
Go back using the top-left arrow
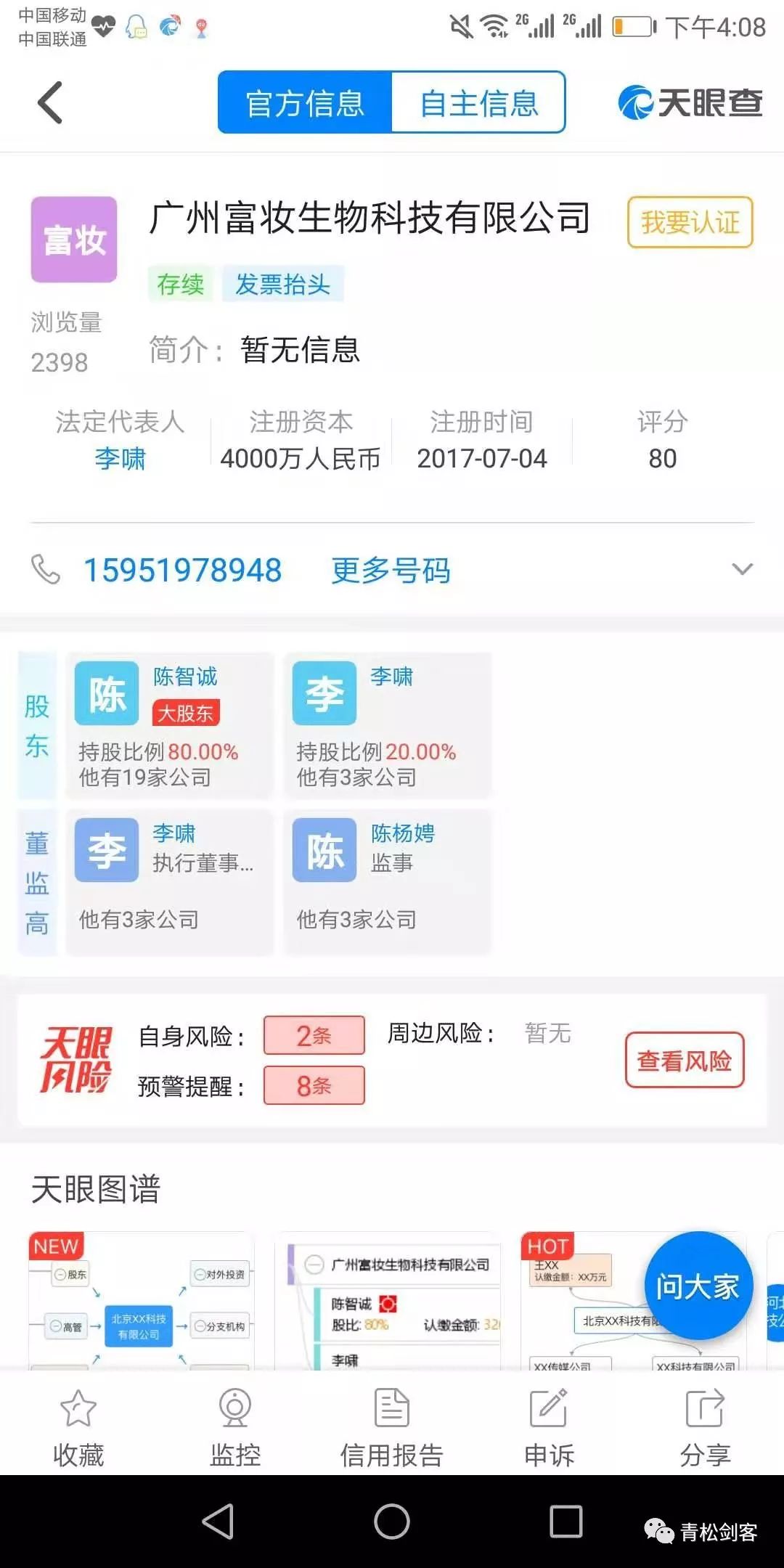49,102
